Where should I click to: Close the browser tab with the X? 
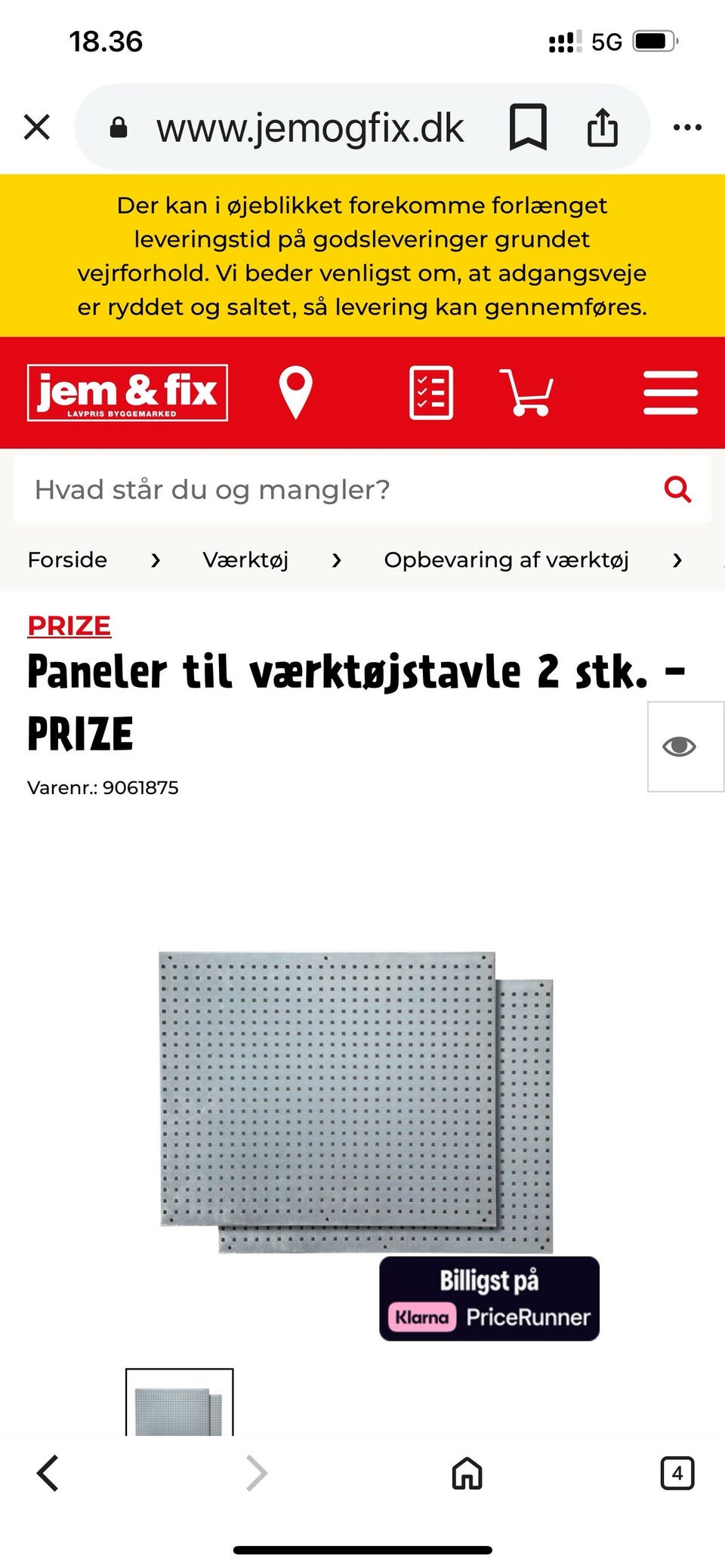pyautogui.click(x=36, y=127)
